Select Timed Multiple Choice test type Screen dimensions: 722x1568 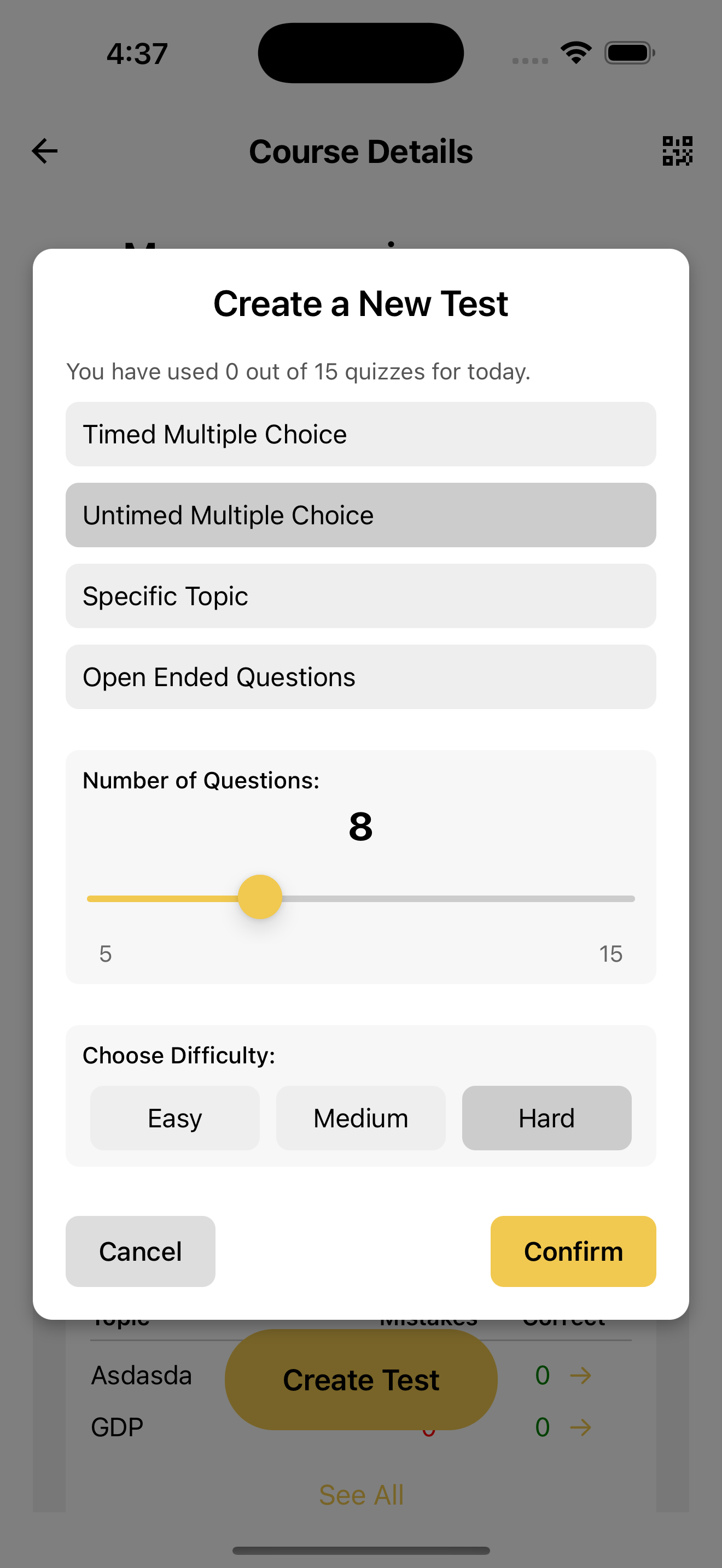360,434
